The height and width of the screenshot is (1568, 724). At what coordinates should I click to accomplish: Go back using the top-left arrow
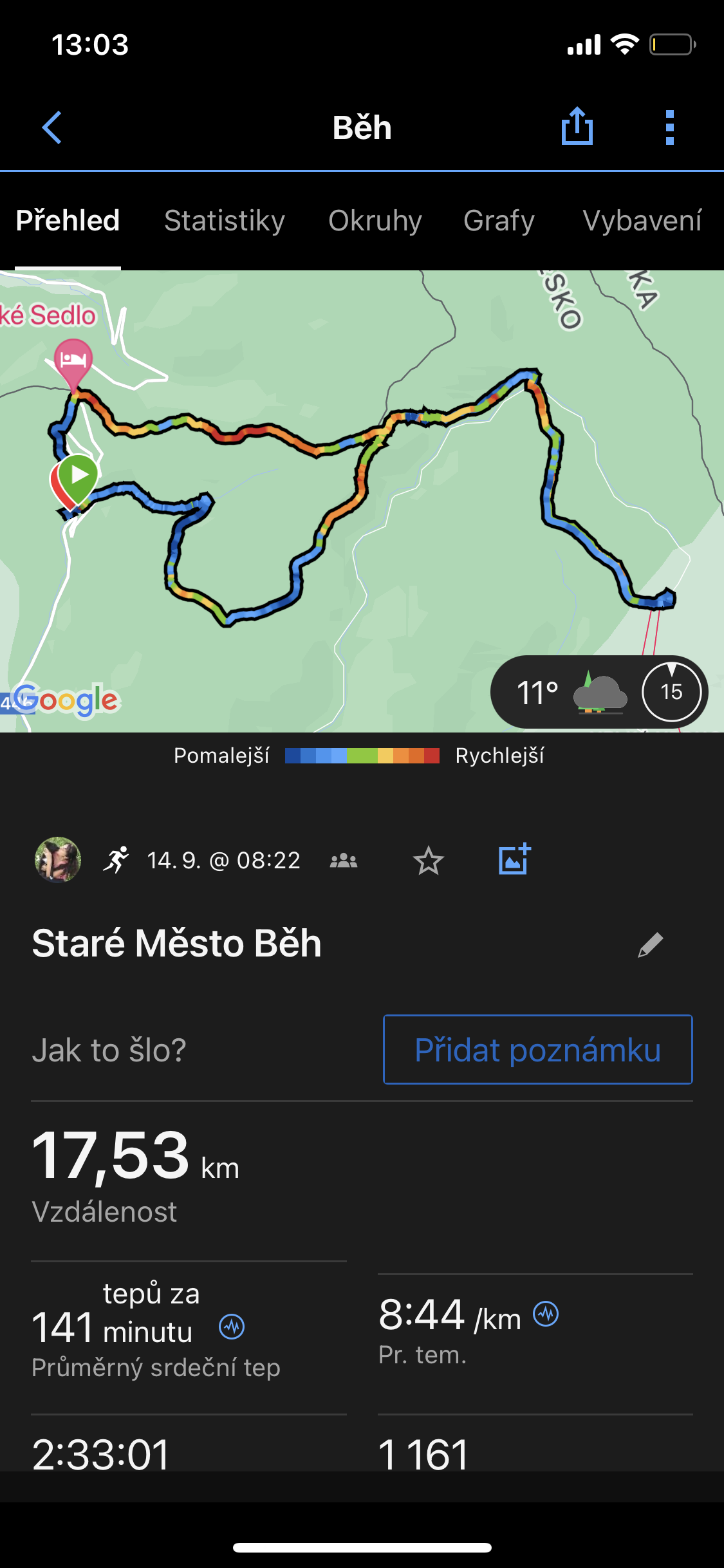point(51,127)
